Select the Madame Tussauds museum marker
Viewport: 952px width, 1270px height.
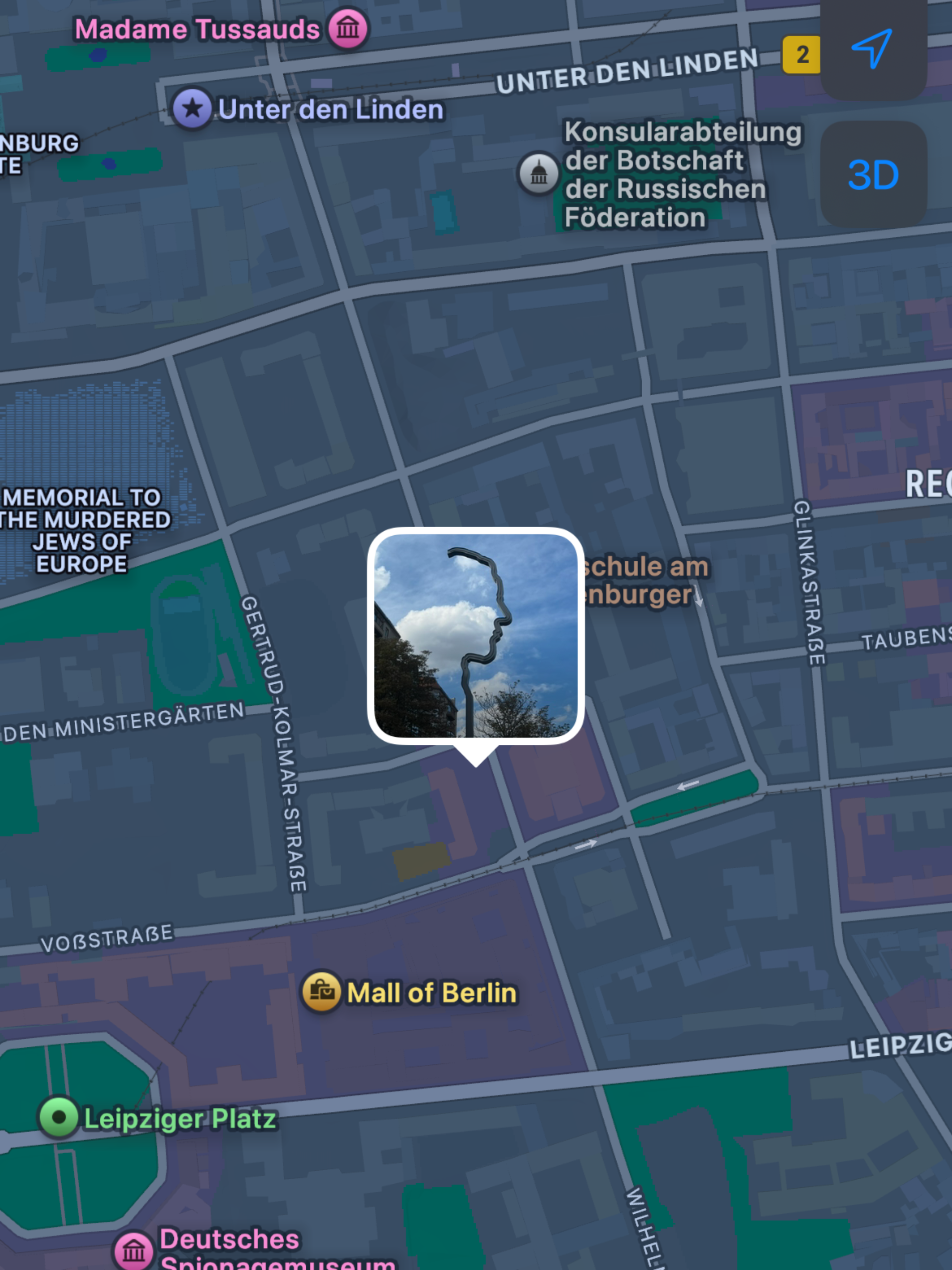click(x=348, y=28)
